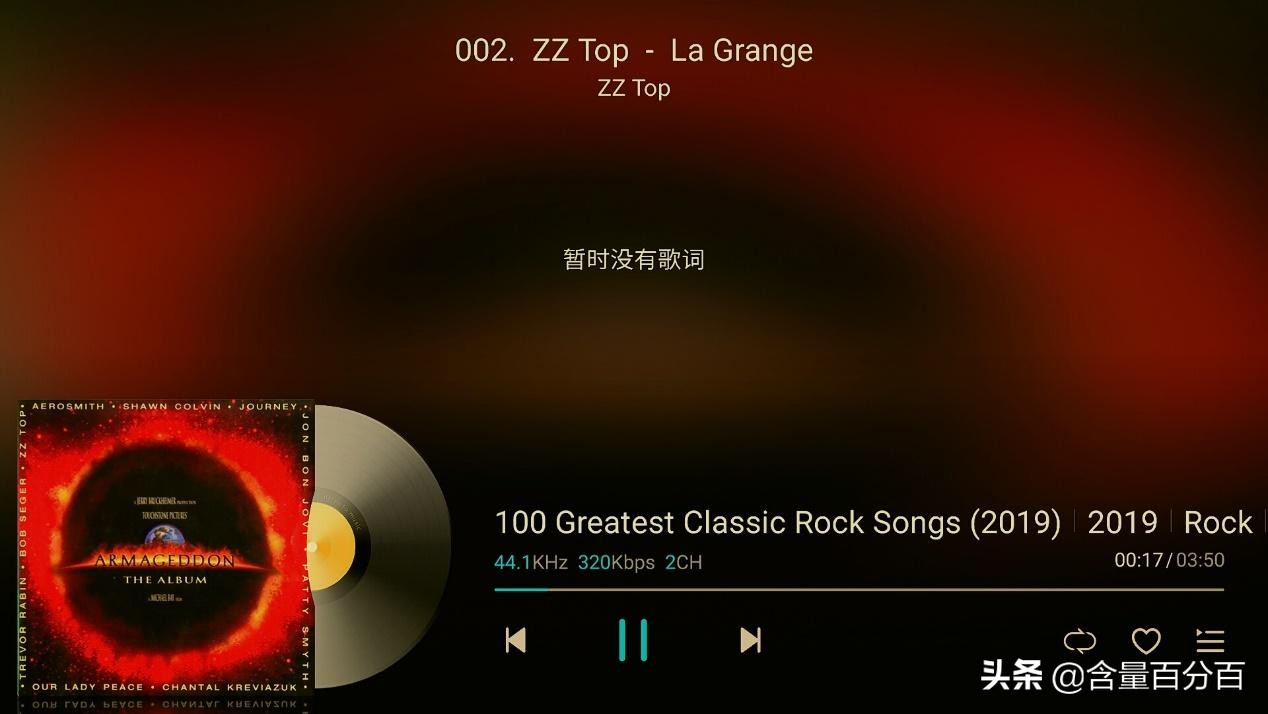The width and height of the screenshot is (1268, 714).
Task: Open the playlist queue
Action: point(1210,641)
